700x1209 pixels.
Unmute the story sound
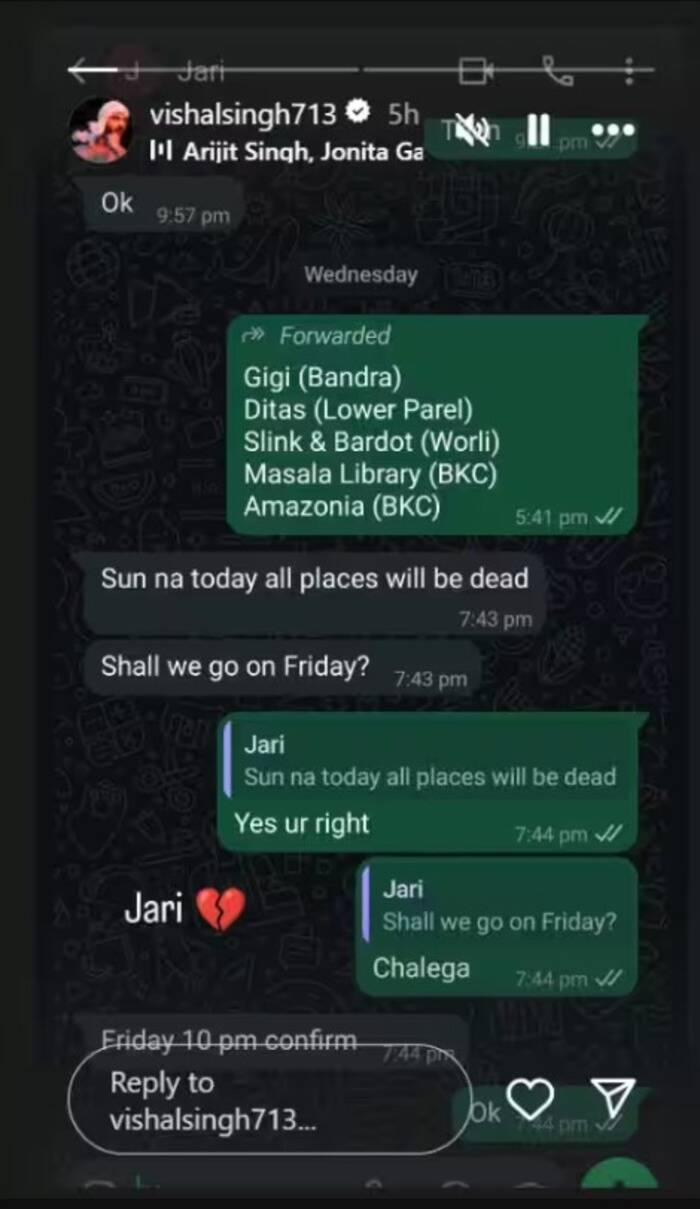(x=477, y=130)
